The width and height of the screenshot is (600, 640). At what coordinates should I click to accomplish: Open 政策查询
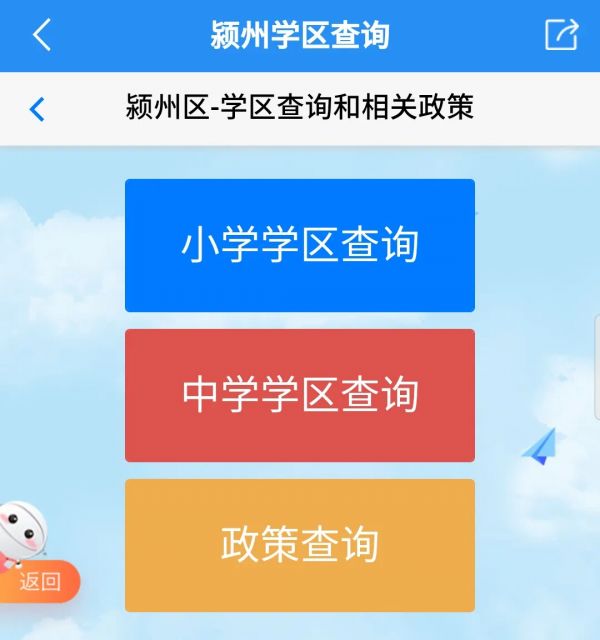click(x=300, y=545)
